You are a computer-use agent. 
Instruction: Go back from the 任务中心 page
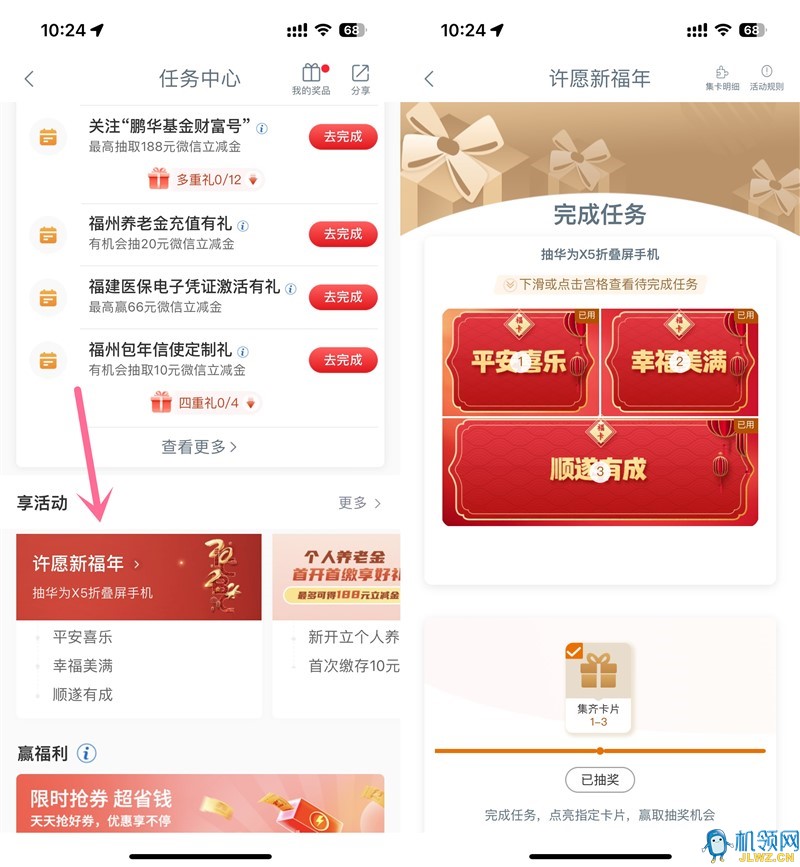29,78
